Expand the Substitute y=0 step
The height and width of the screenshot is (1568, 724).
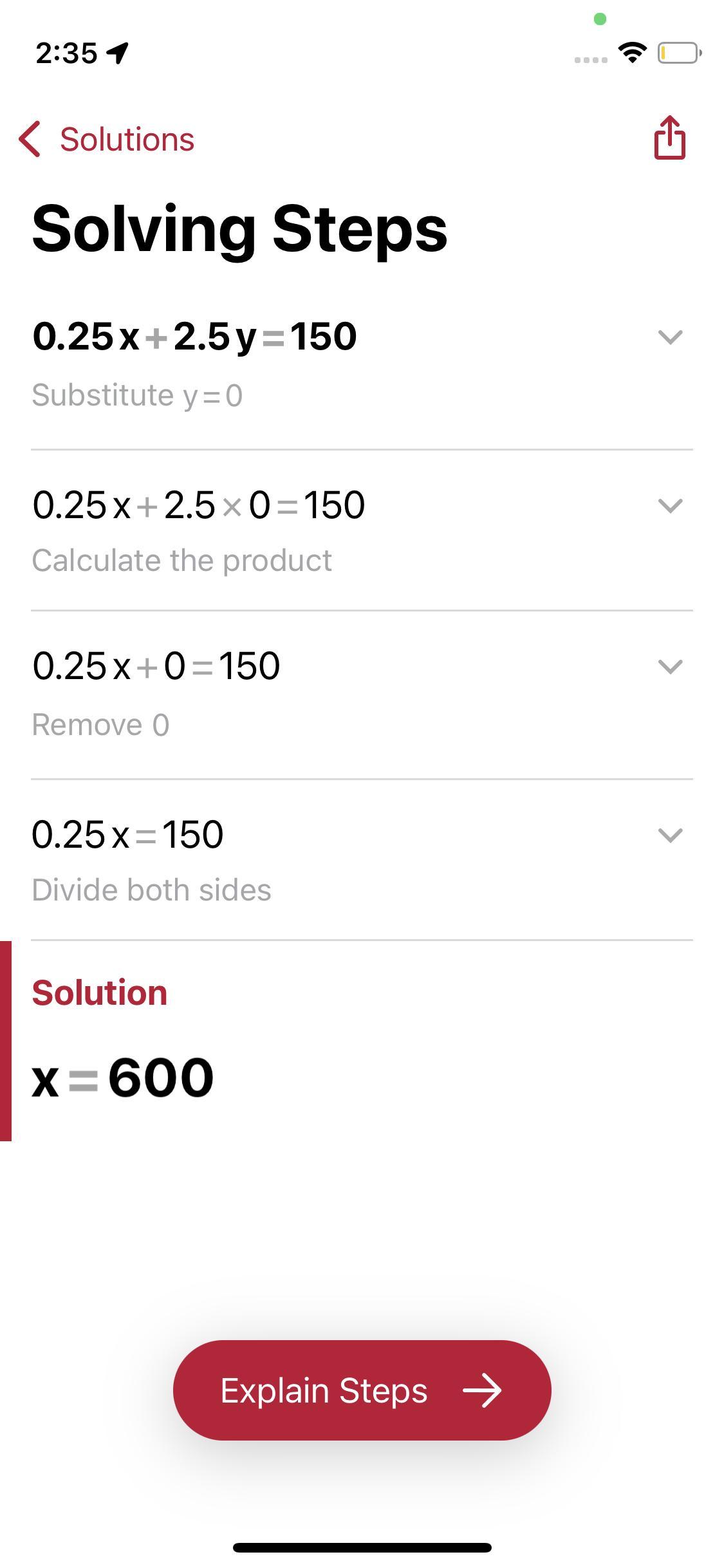(670, 337)
